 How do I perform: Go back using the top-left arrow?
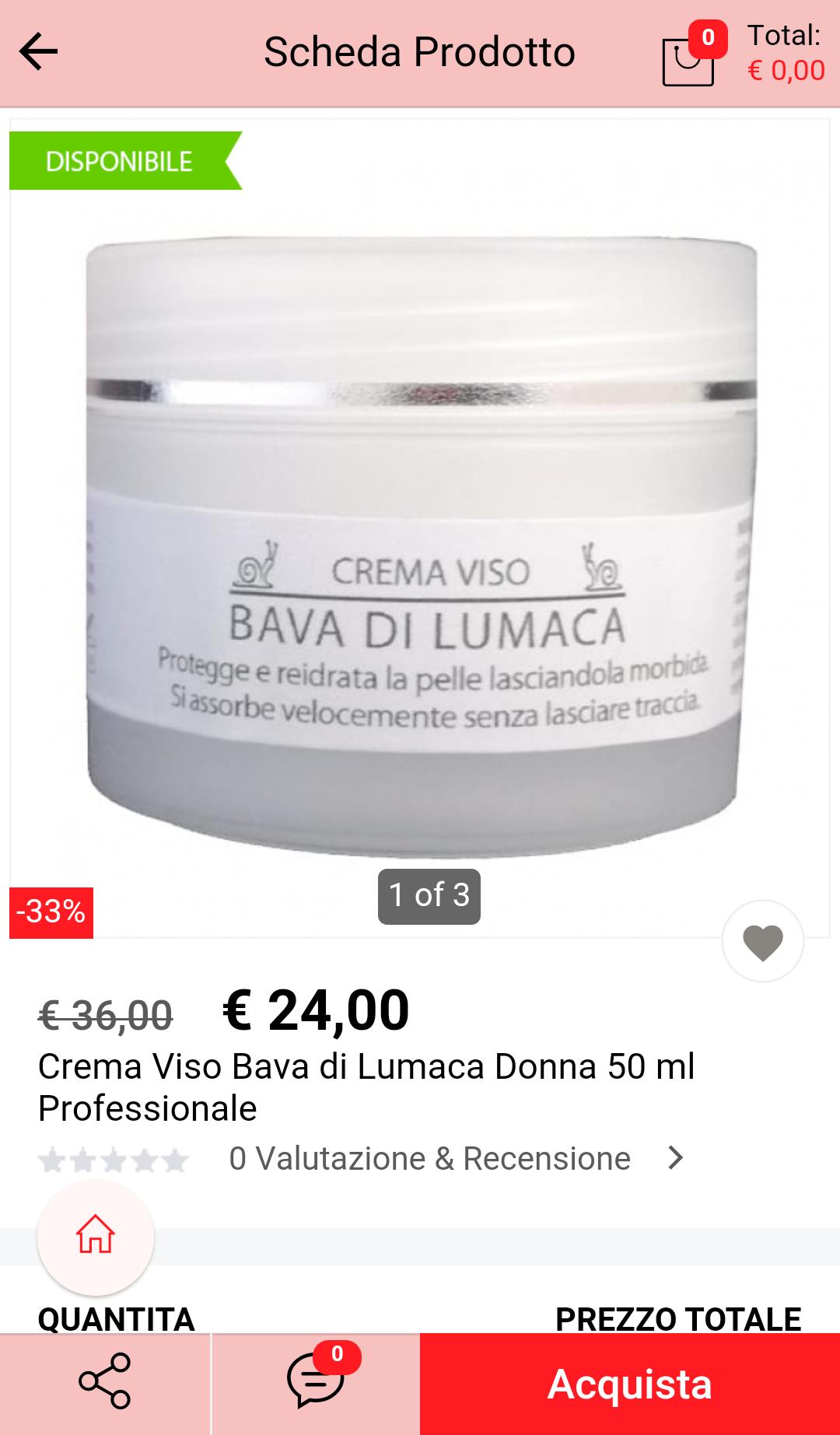click(x=38, y=53)
